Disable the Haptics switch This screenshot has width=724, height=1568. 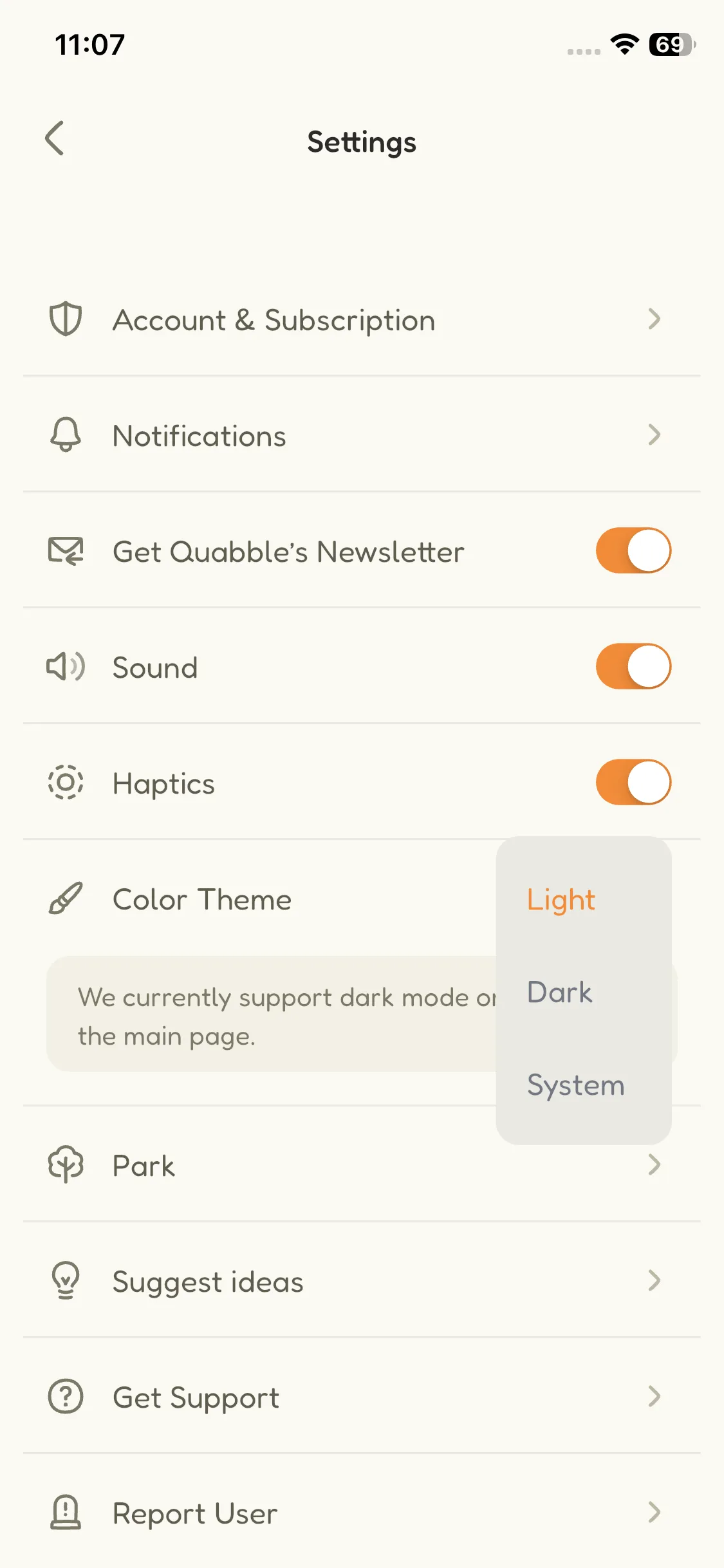click(x=633, y=783)
